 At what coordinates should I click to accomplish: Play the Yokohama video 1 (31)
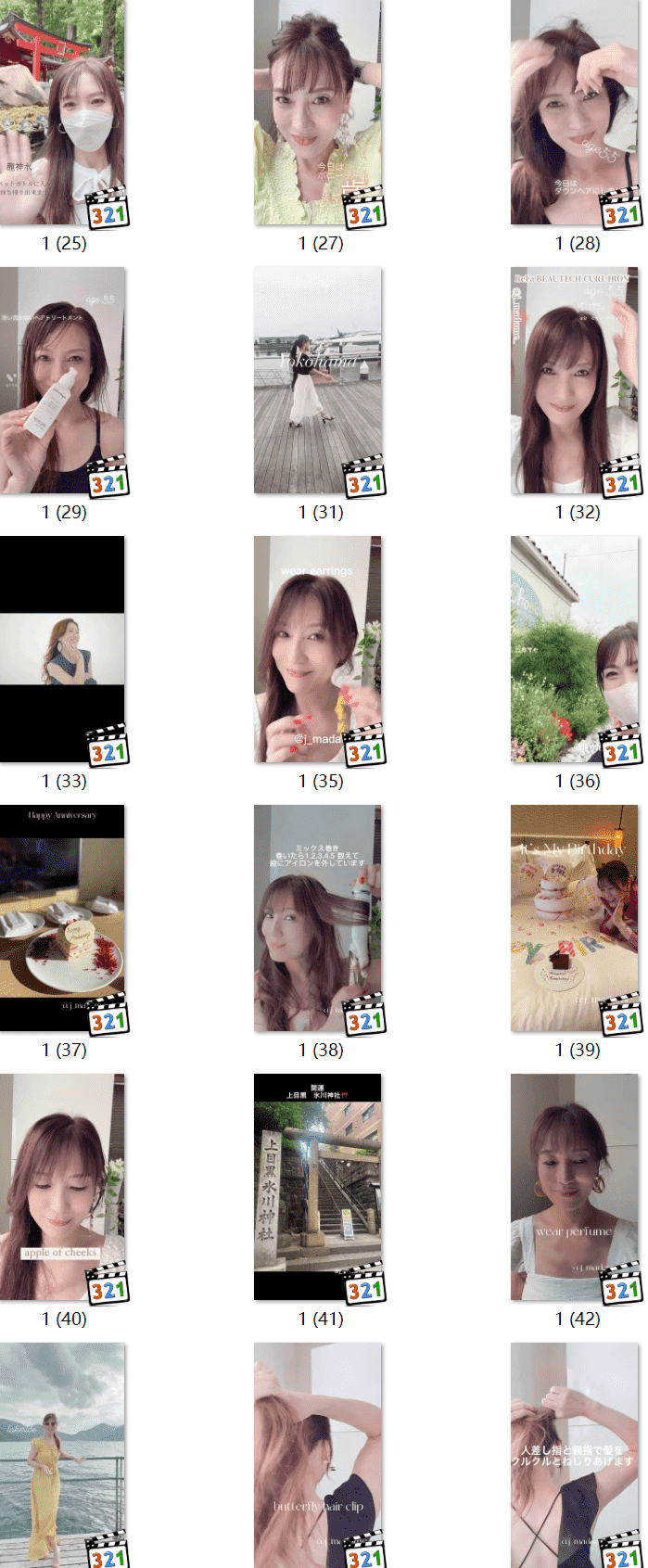tap(318, 380)
